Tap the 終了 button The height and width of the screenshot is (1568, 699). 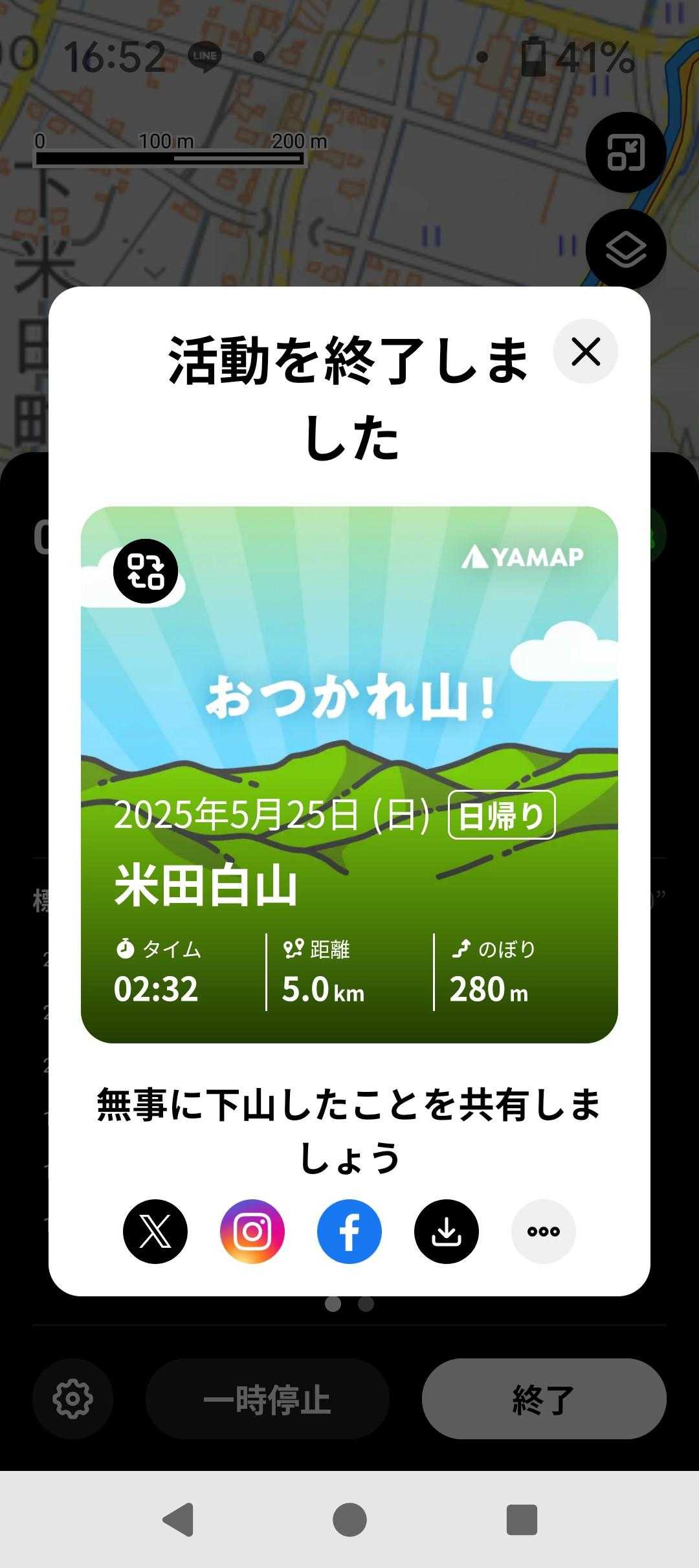coord(544,1399)
